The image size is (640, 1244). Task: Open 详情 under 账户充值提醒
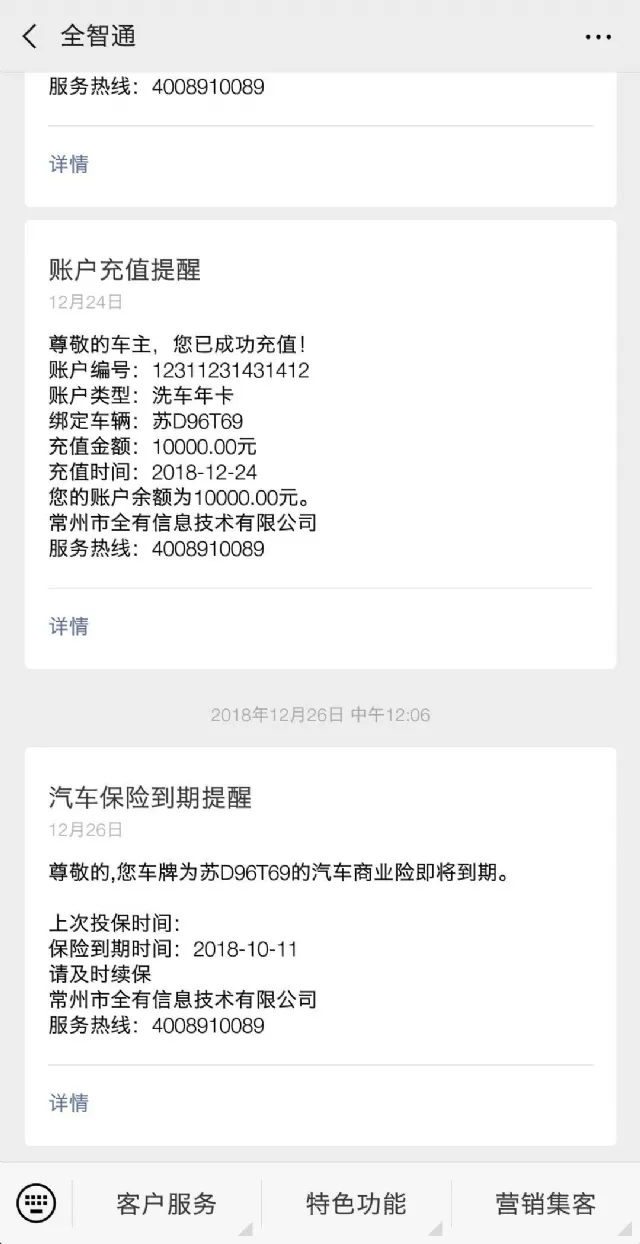tap(69, 626)
